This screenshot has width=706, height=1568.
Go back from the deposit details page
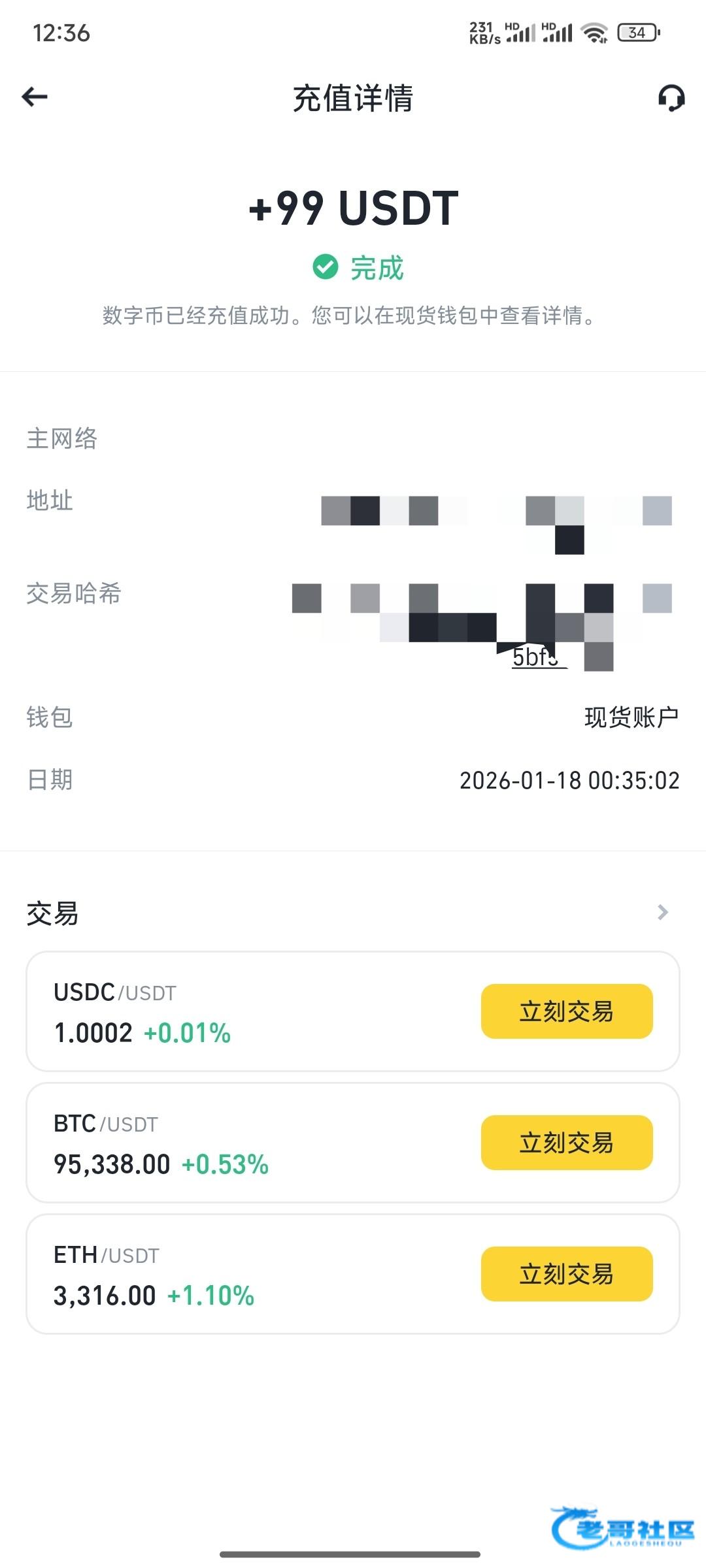pyautogui.click(x=35, y=97)
